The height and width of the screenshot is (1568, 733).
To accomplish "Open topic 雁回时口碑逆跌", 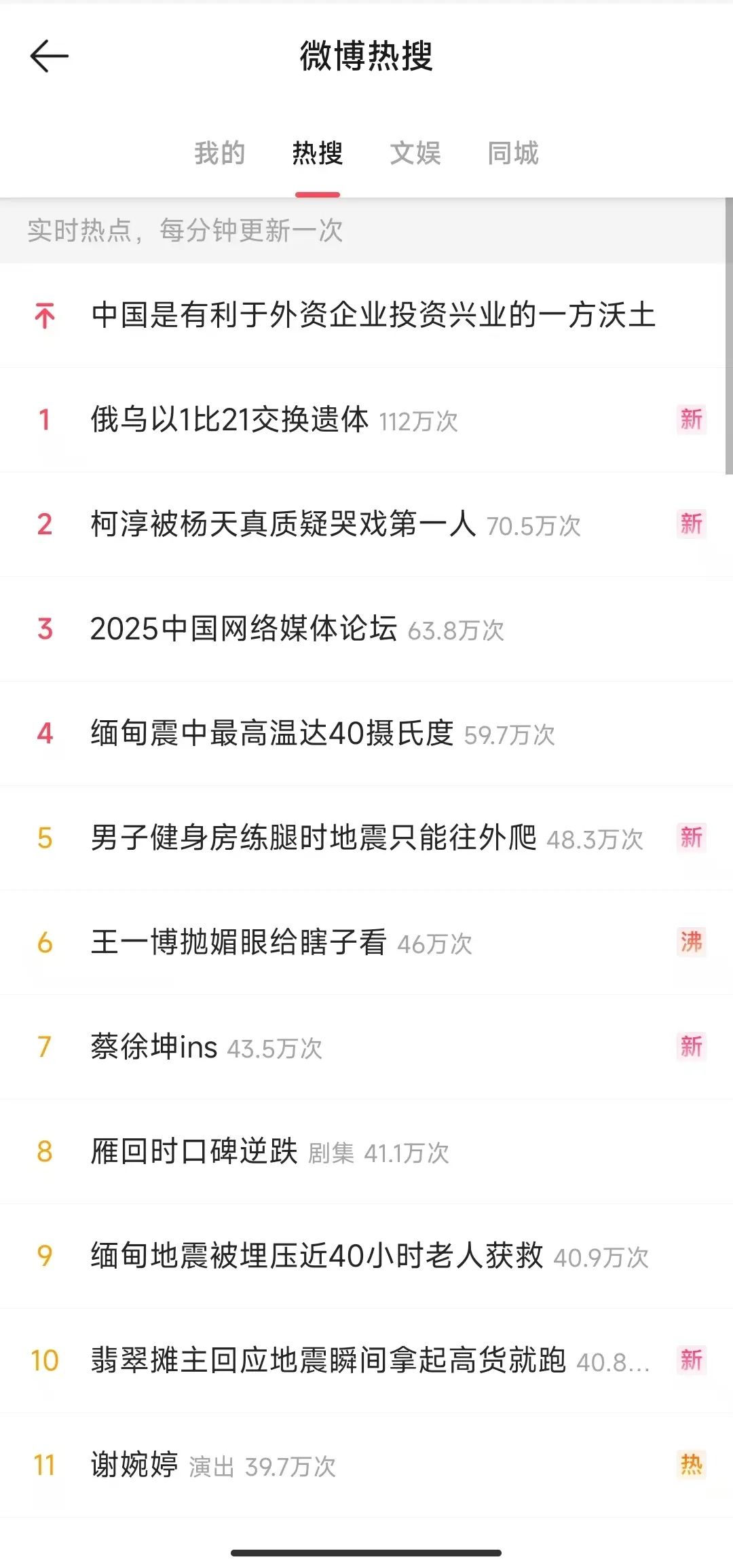I will coord(366,1151).
